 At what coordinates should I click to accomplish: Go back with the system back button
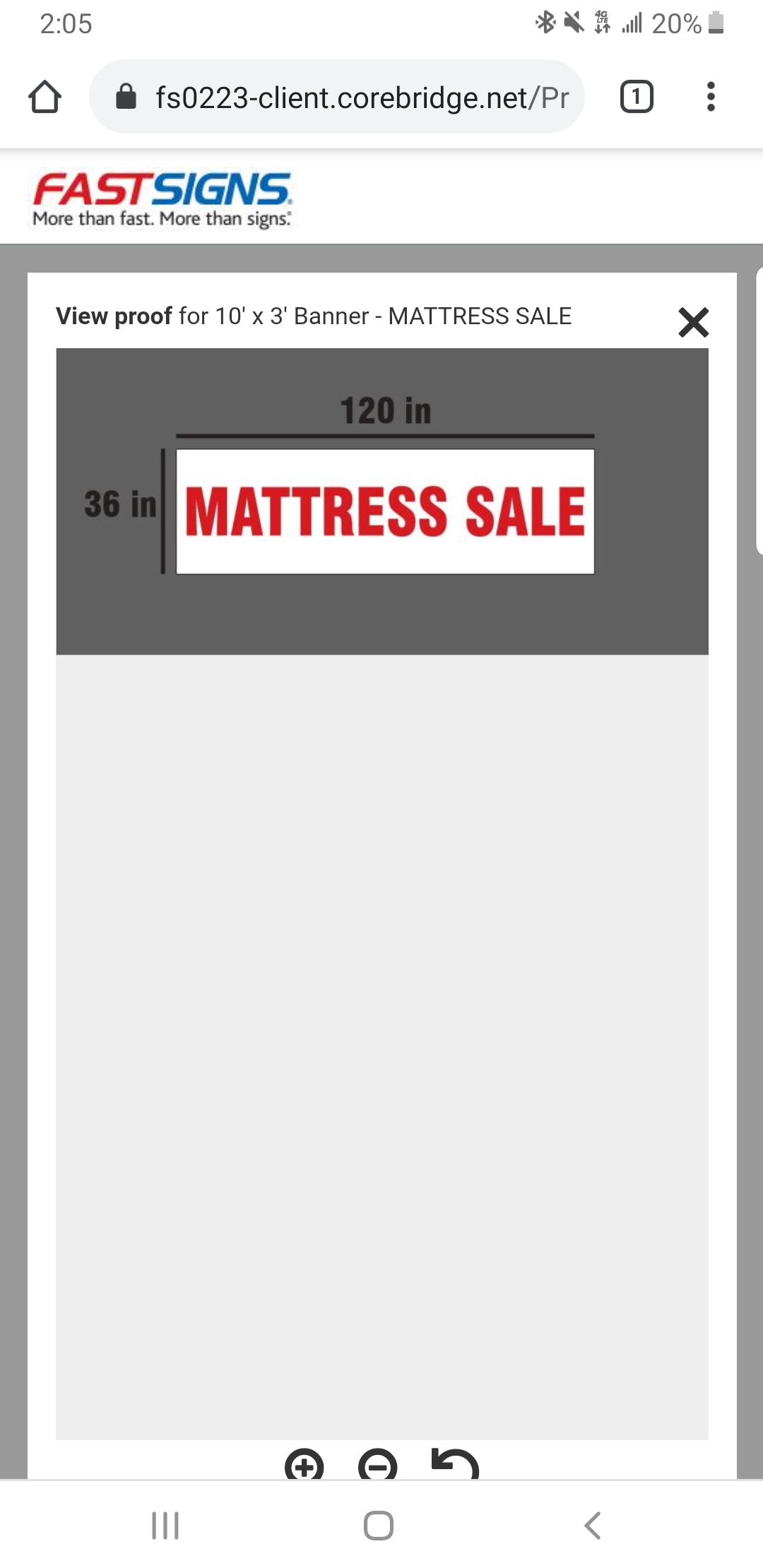[592, 1526]
